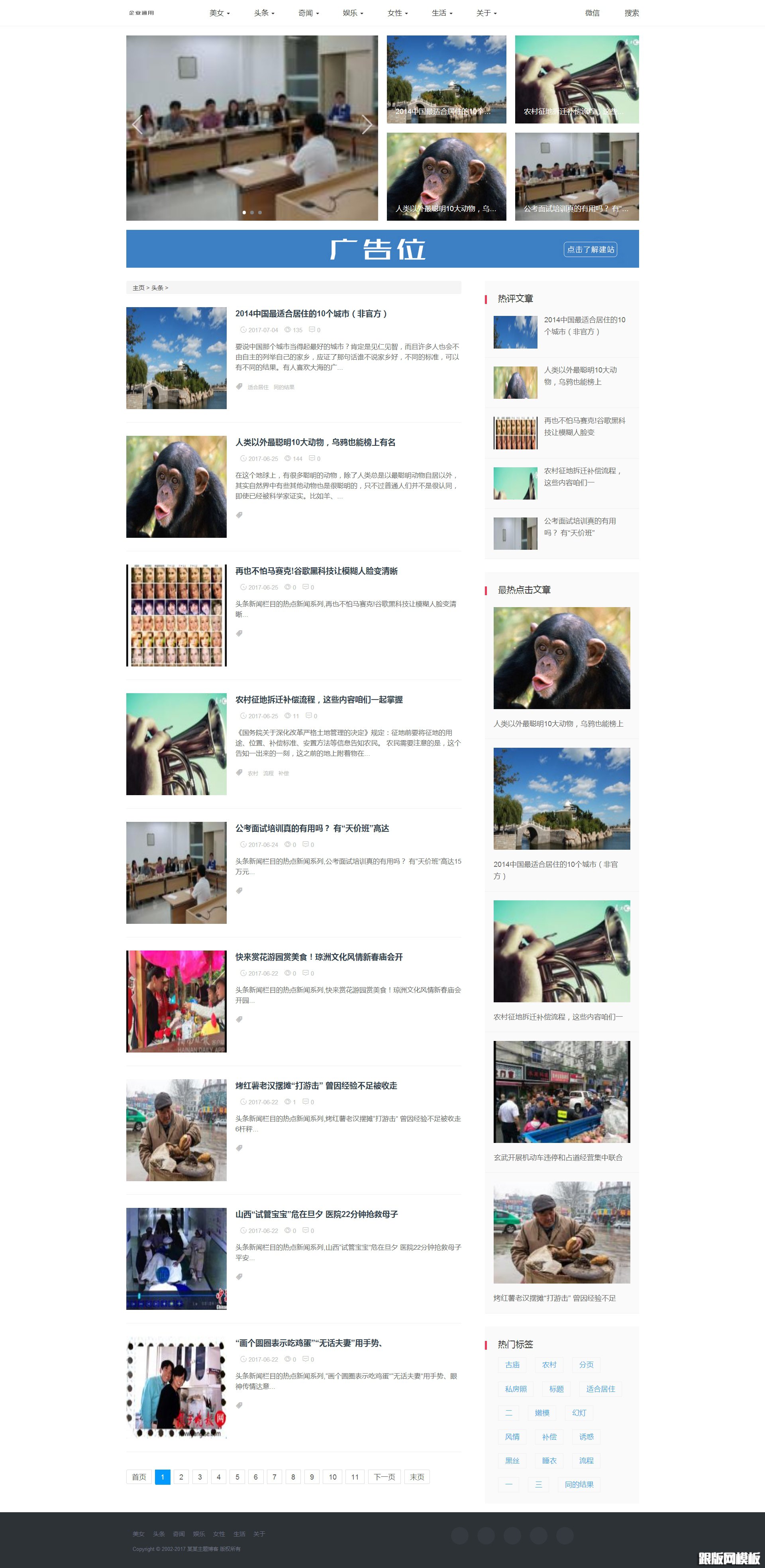The image size is (765, 1568).
Task: Open the 头条 navigation menu
Action: [263, 13]
